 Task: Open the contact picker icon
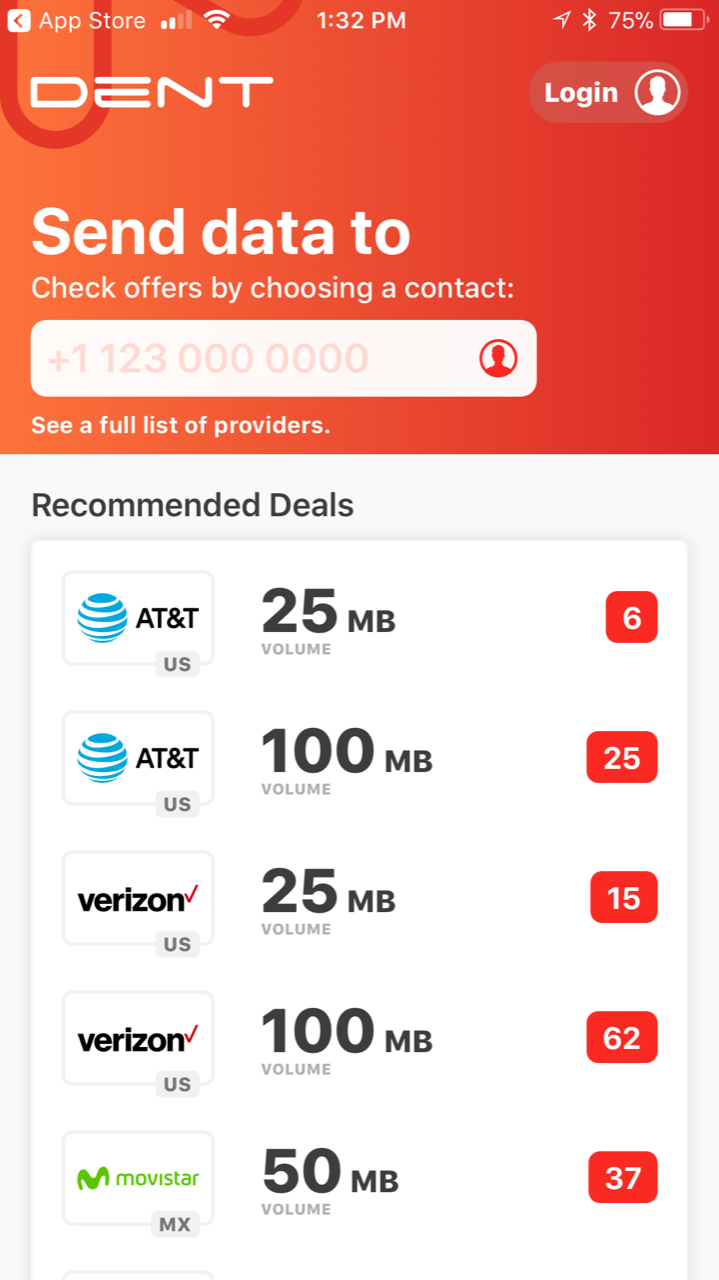[498, 358]
